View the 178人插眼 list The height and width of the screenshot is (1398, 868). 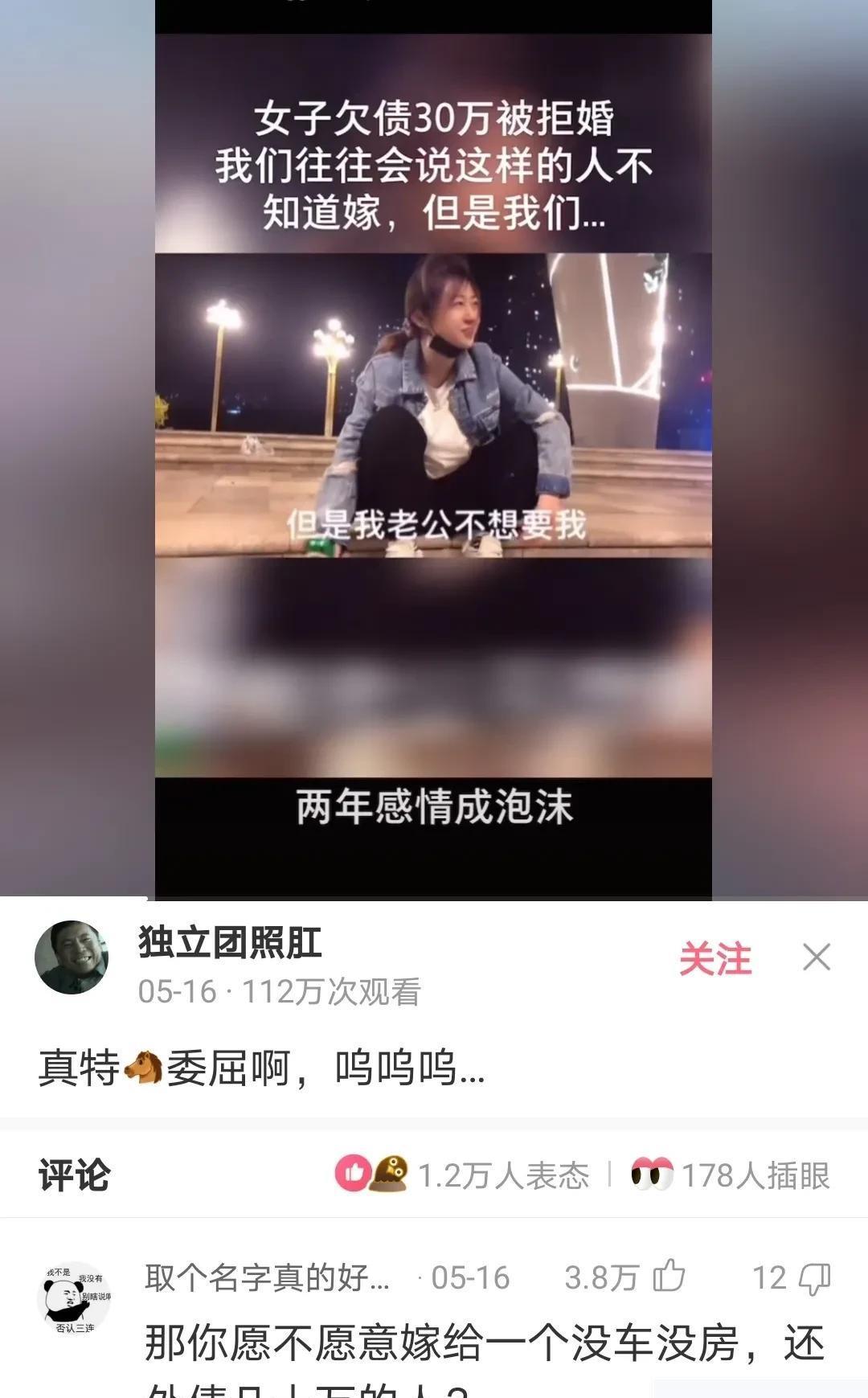730,1175
